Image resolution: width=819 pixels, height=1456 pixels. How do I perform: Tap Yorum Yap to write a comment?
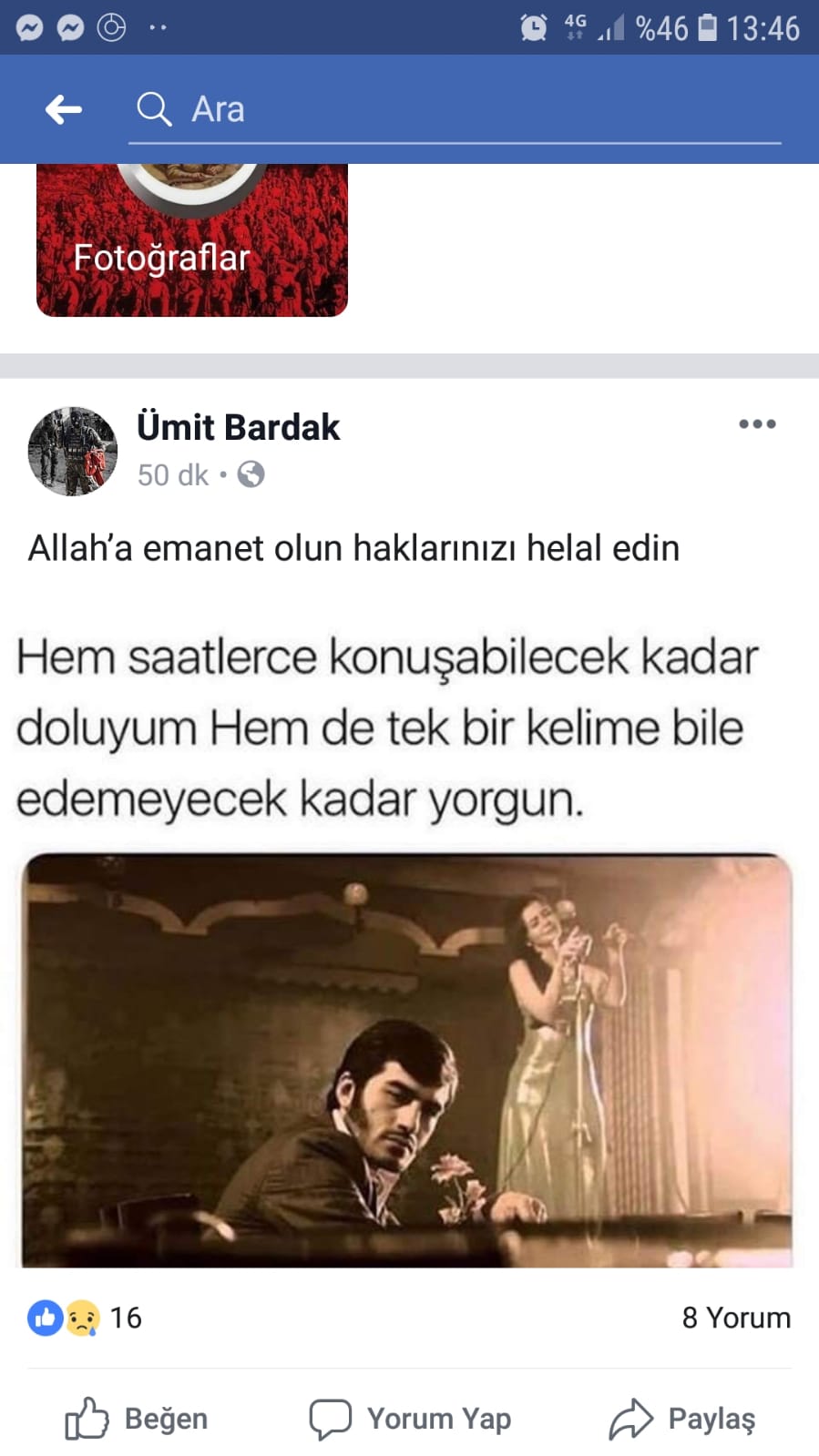[x=410, y=1419]
